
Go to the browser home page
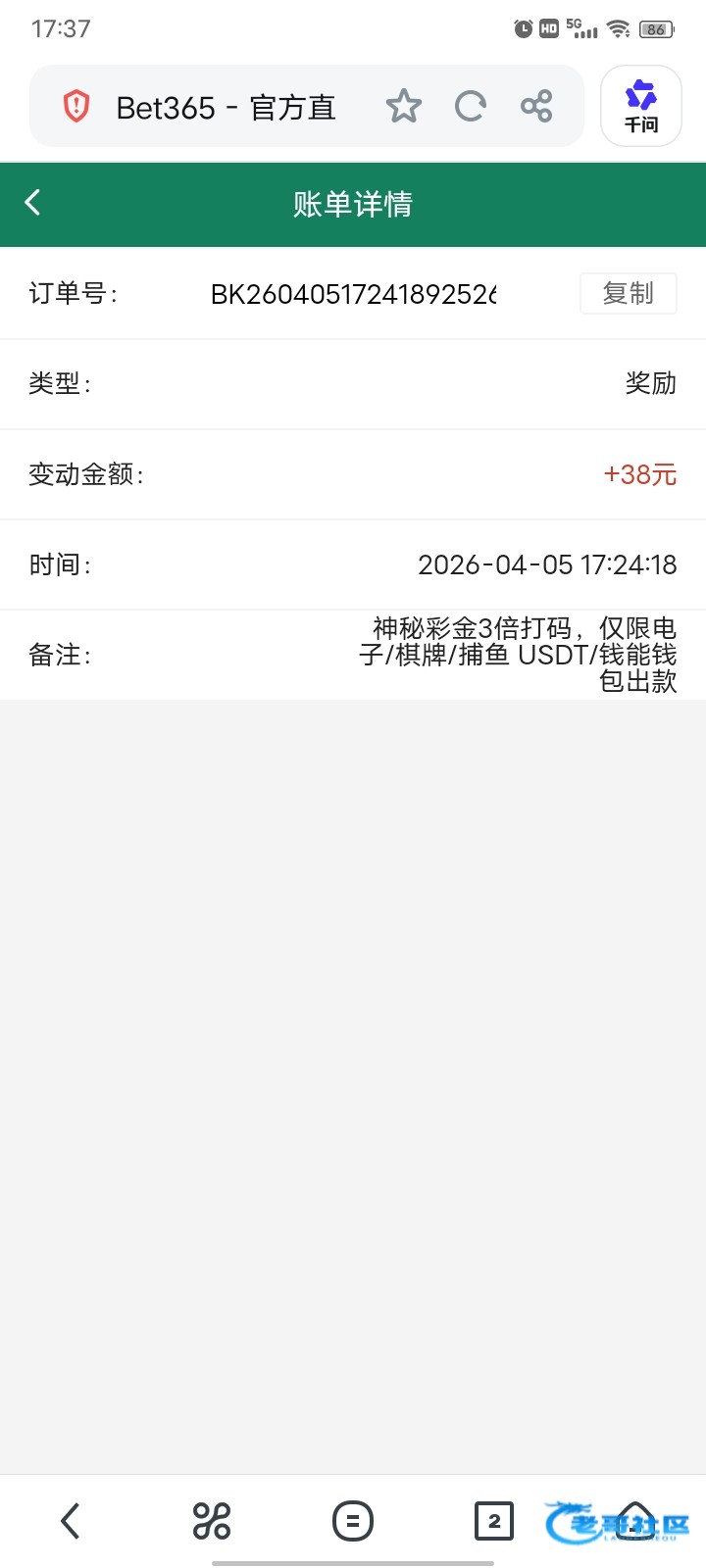click(x=635, y=1521)
